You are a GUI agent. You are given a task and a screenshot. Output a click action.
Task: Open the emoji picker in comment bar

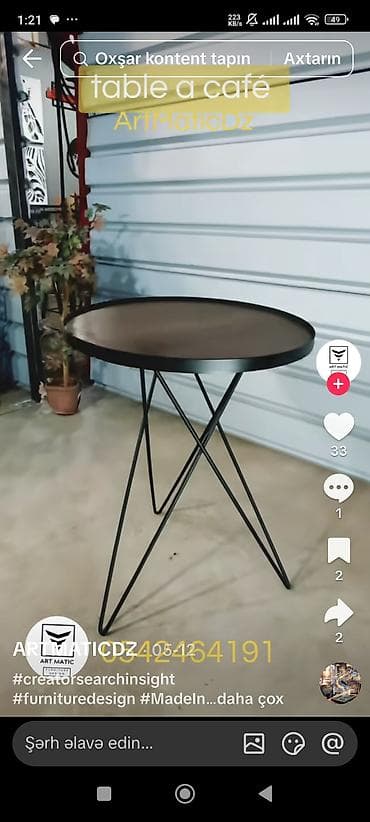293,743
